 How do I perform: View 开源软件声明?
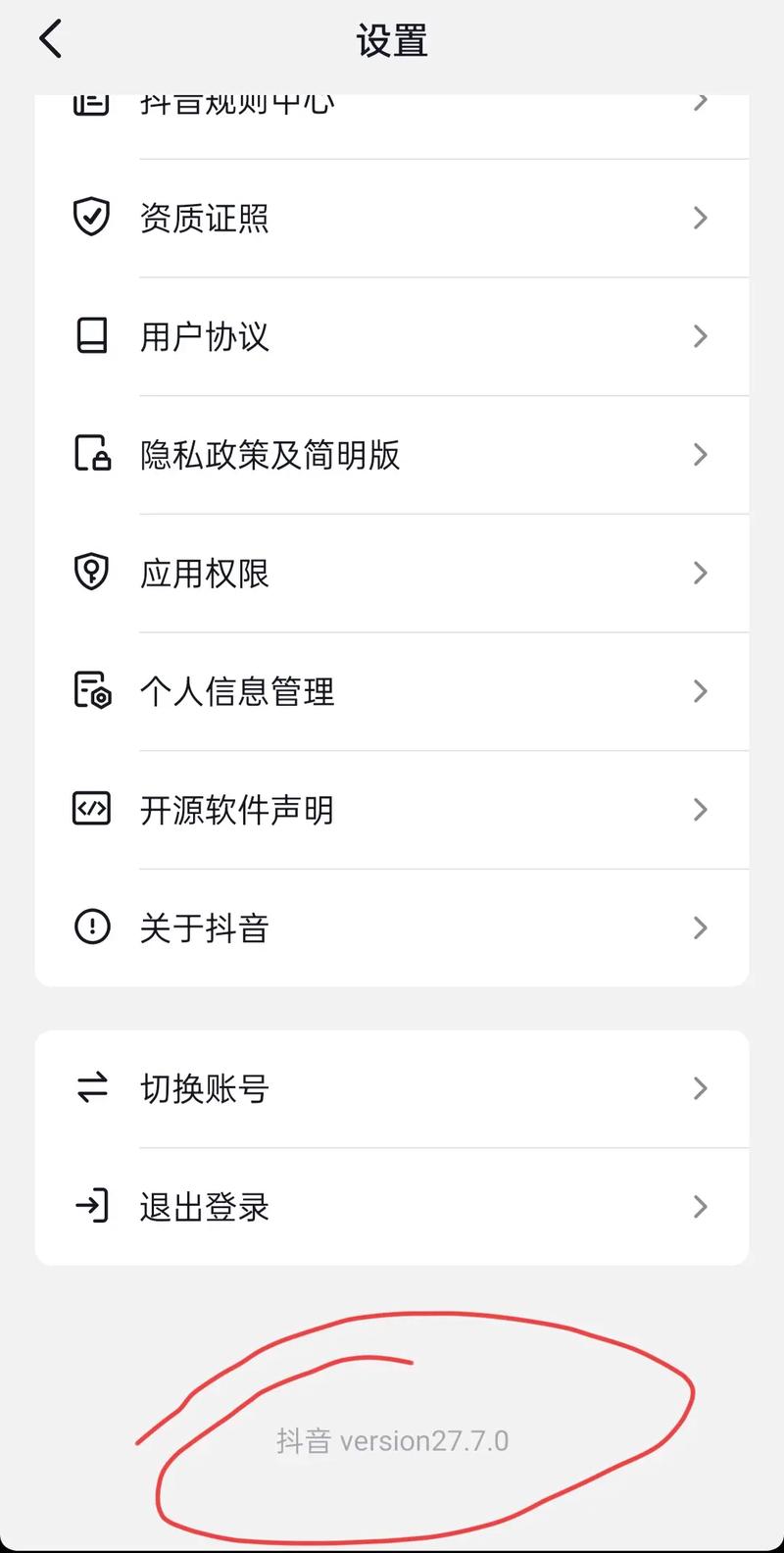392,810
